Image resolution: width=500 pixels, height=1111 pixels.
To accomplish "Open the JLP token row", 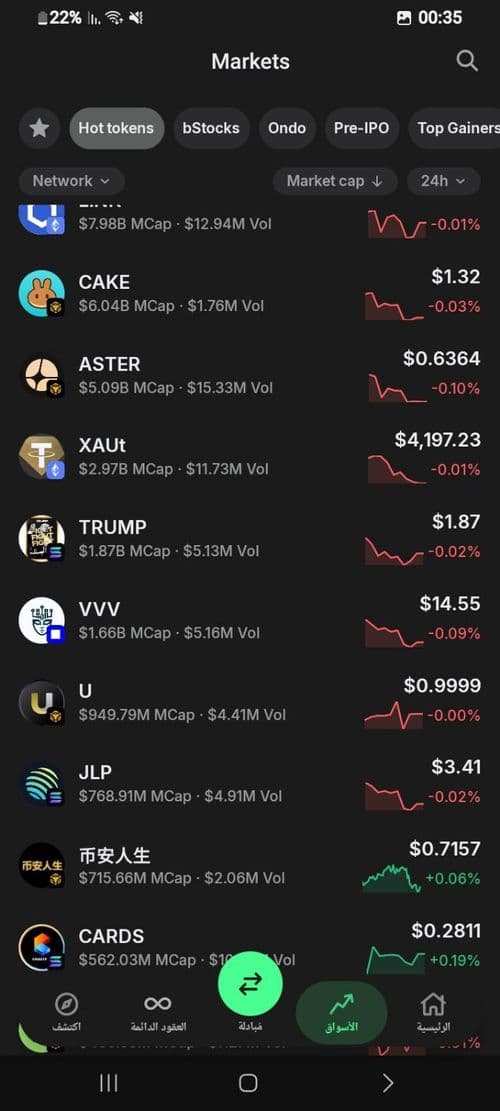I will [x=250, y=784].
